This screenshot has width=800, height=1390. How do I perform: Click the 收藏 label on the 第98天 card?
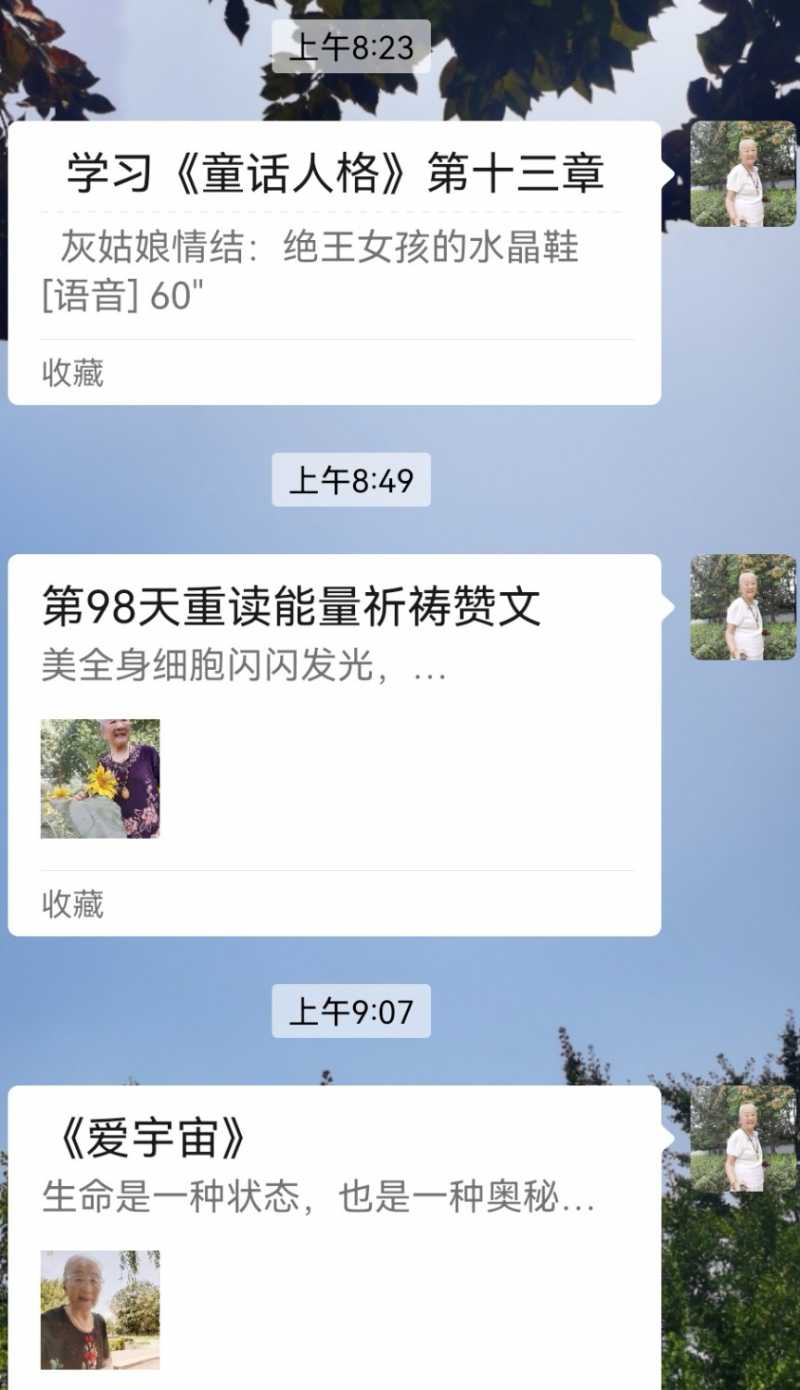pyautogui.click(x=71, y=906)
